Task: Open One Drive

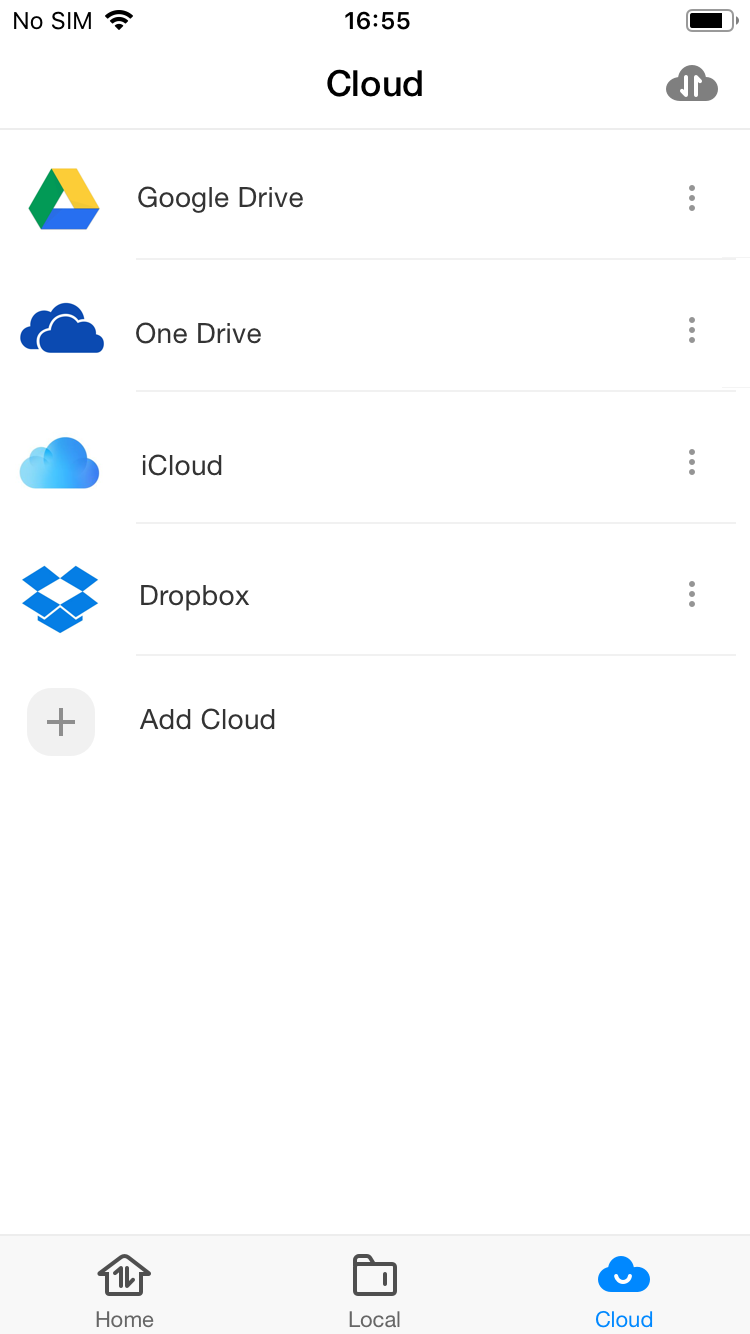Action: pos(375,333)
